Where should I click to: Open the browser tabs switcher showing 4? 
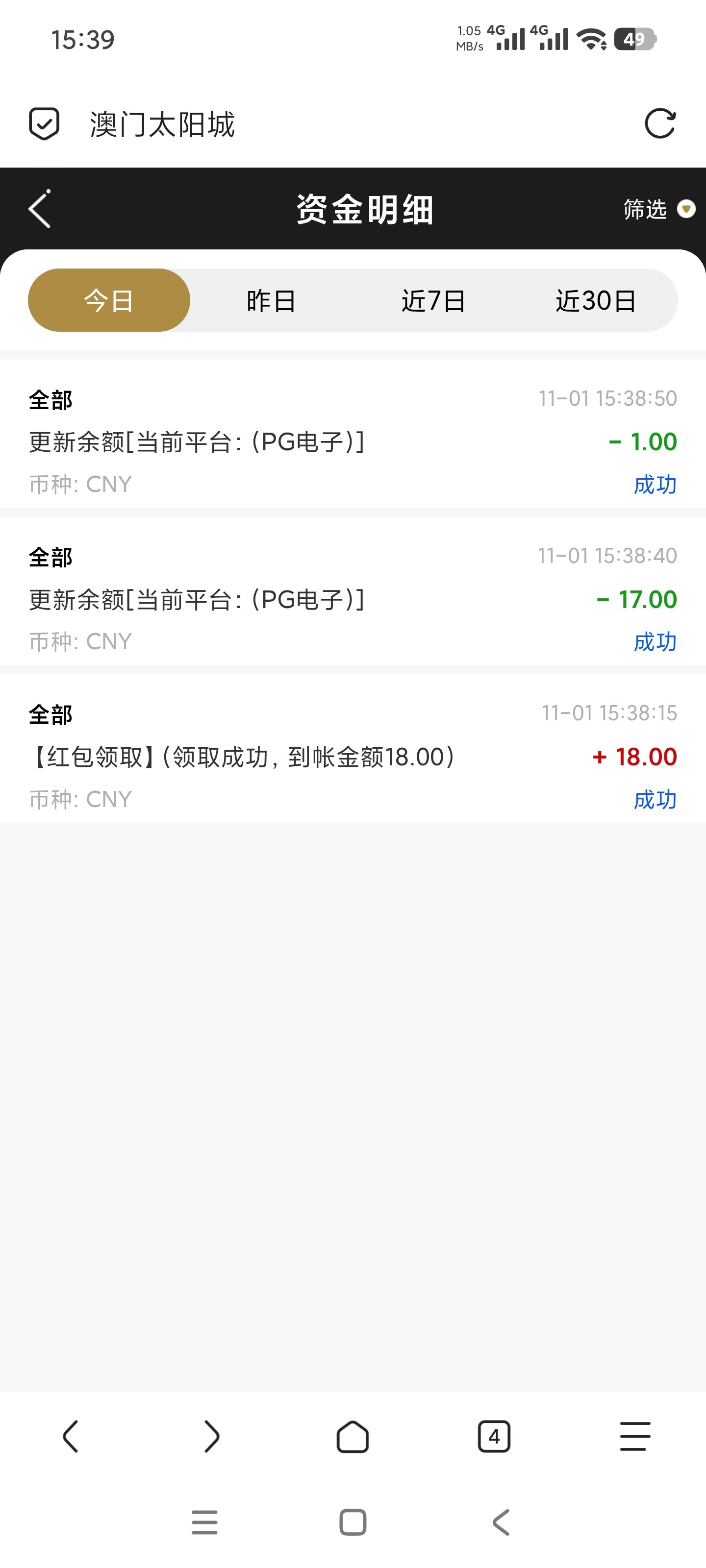[x=494, y=1437]
